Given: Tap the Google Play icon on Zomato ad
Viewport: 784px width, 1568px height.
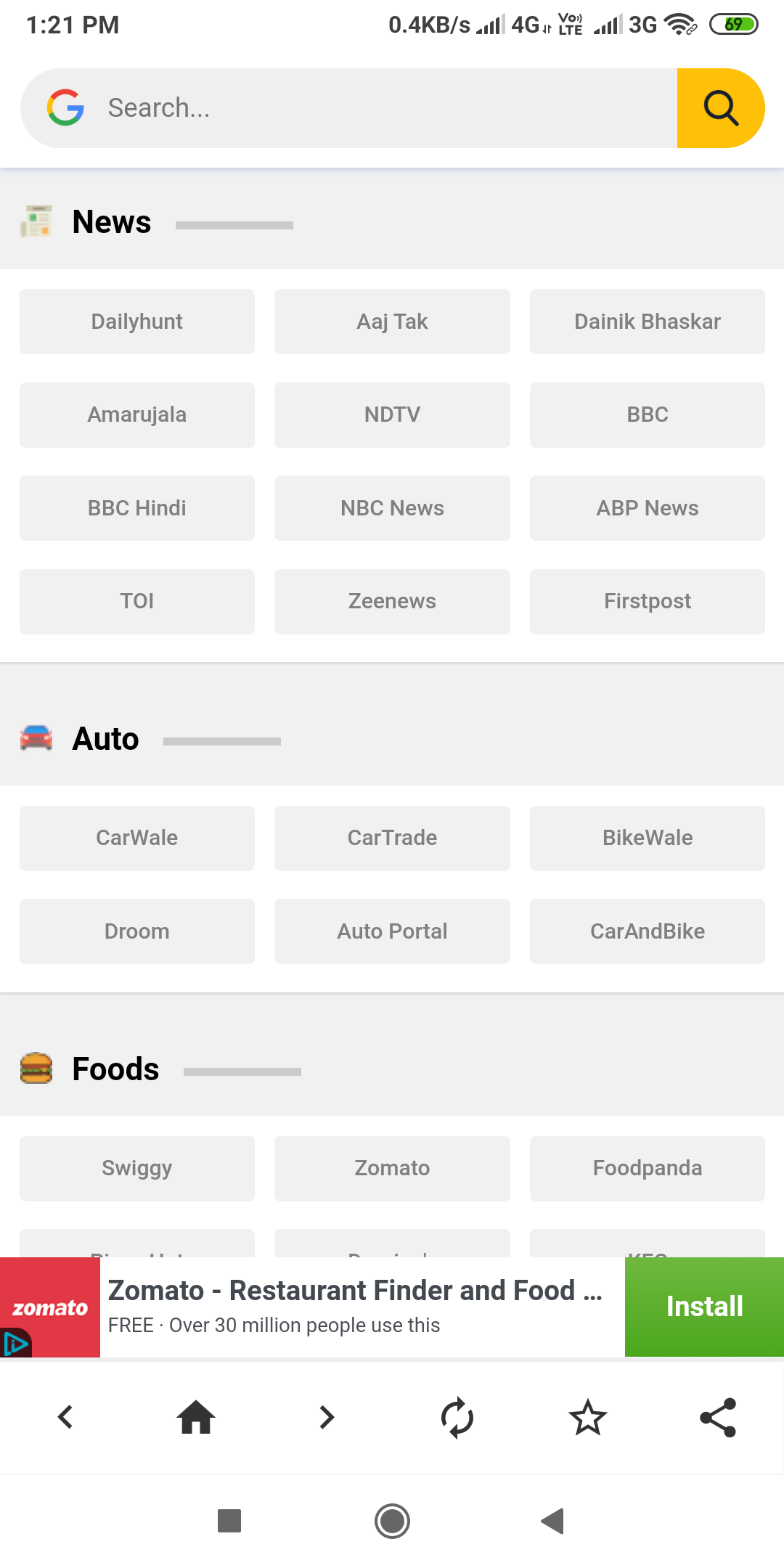Looking at the screenshot, I should point(16,1344).
